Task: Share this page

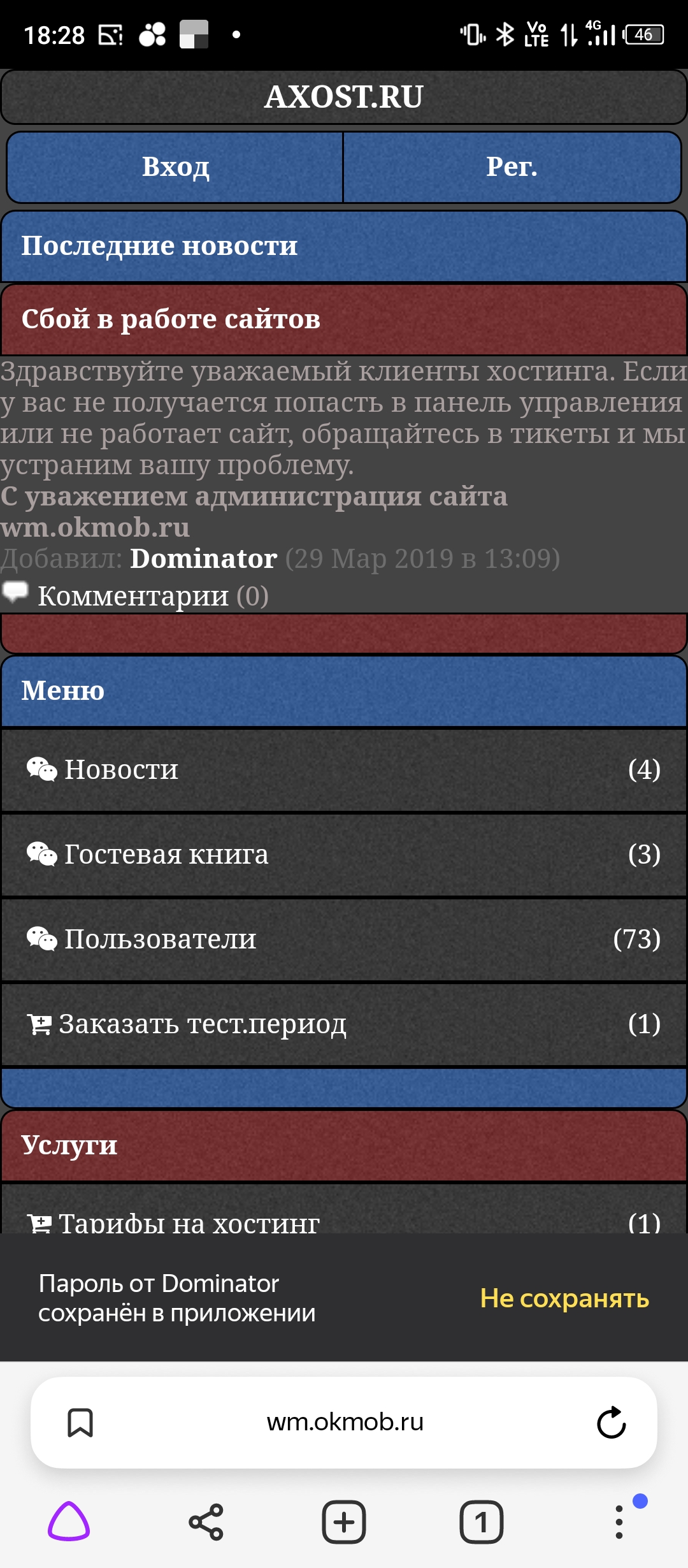Action: [206, 1522]
